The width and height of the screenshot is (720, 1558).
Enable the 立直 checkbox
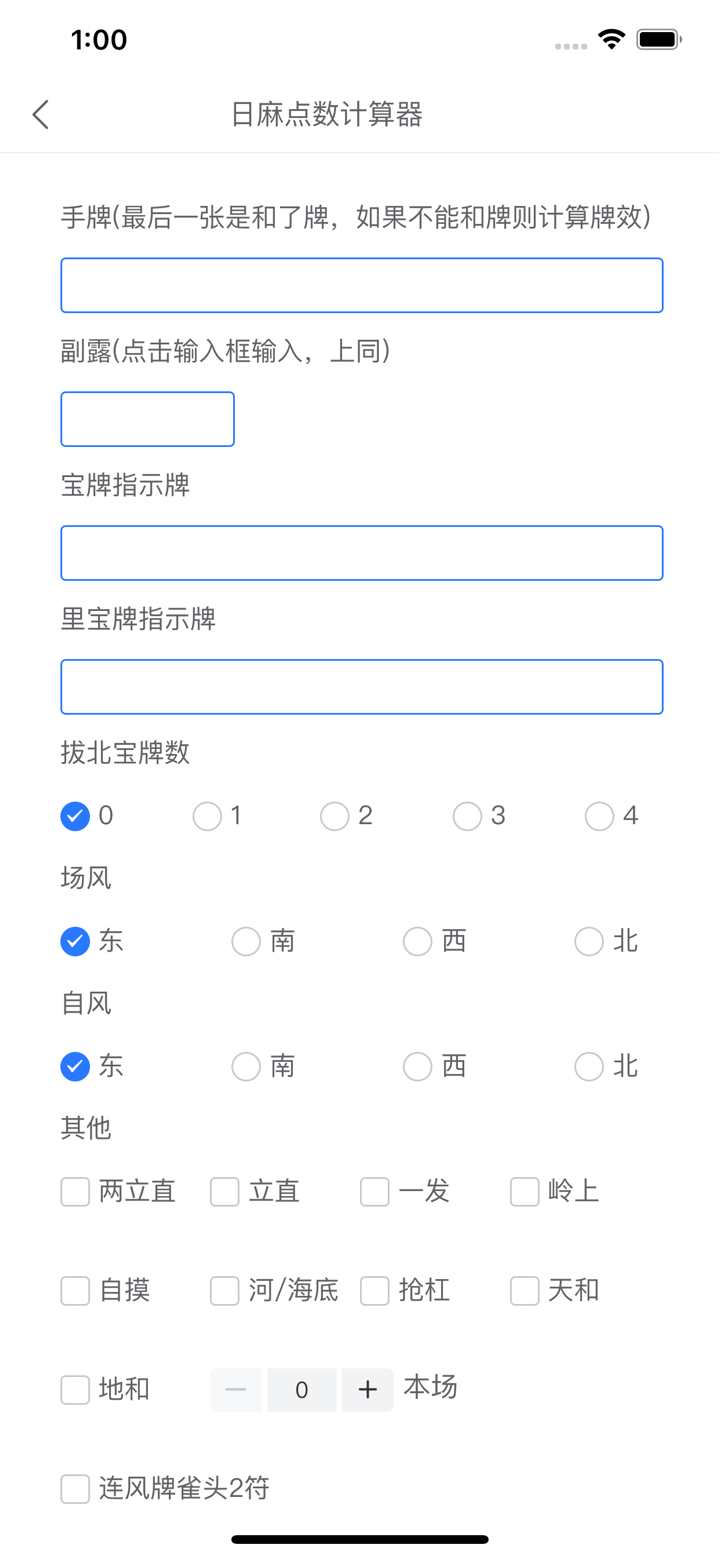(224, 1191)
